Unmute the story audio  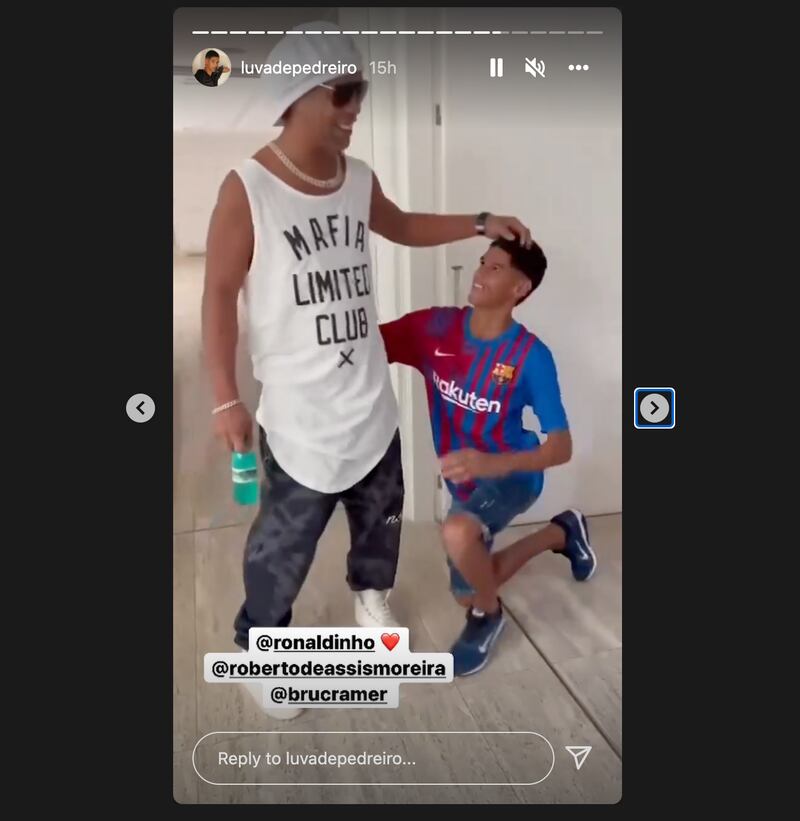pos(536,67)
